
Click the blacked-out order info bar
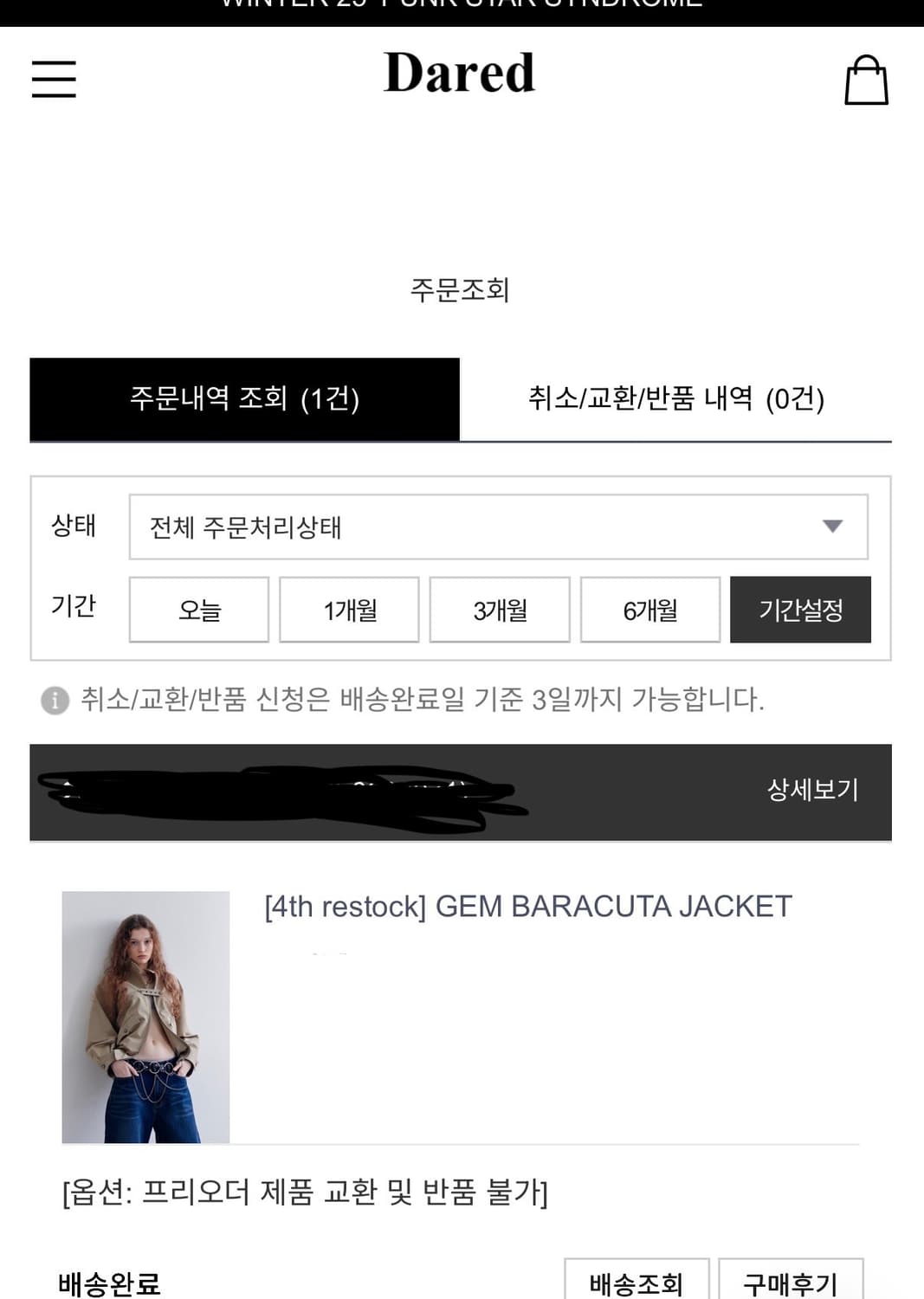[346, 790]
